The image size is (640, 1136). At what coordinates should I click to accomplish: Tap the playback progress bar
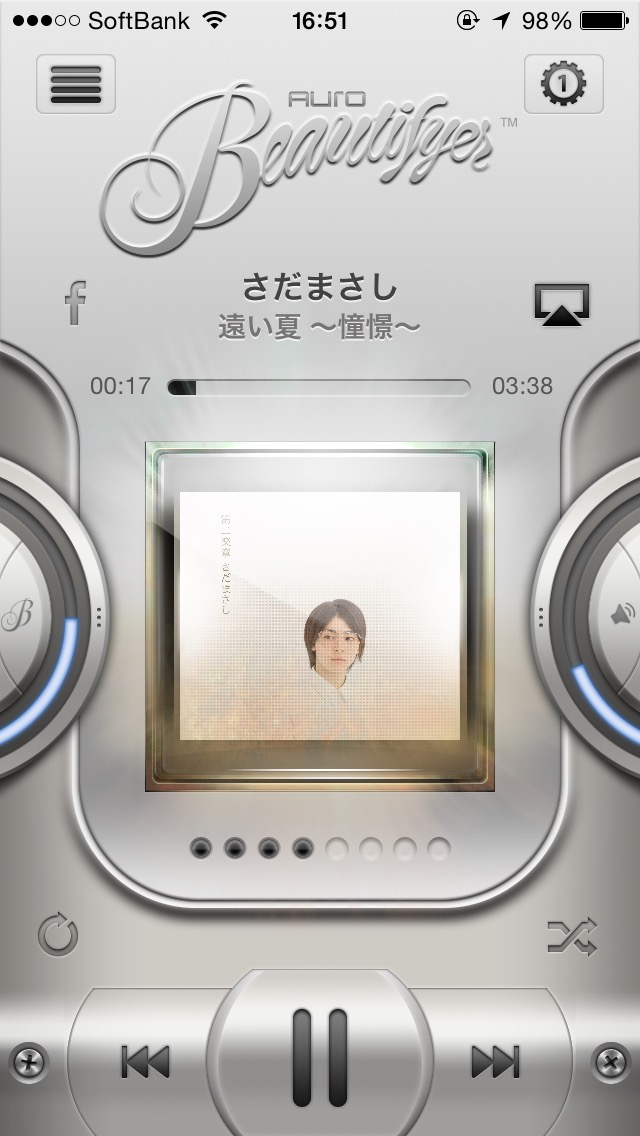pos(319,387)
